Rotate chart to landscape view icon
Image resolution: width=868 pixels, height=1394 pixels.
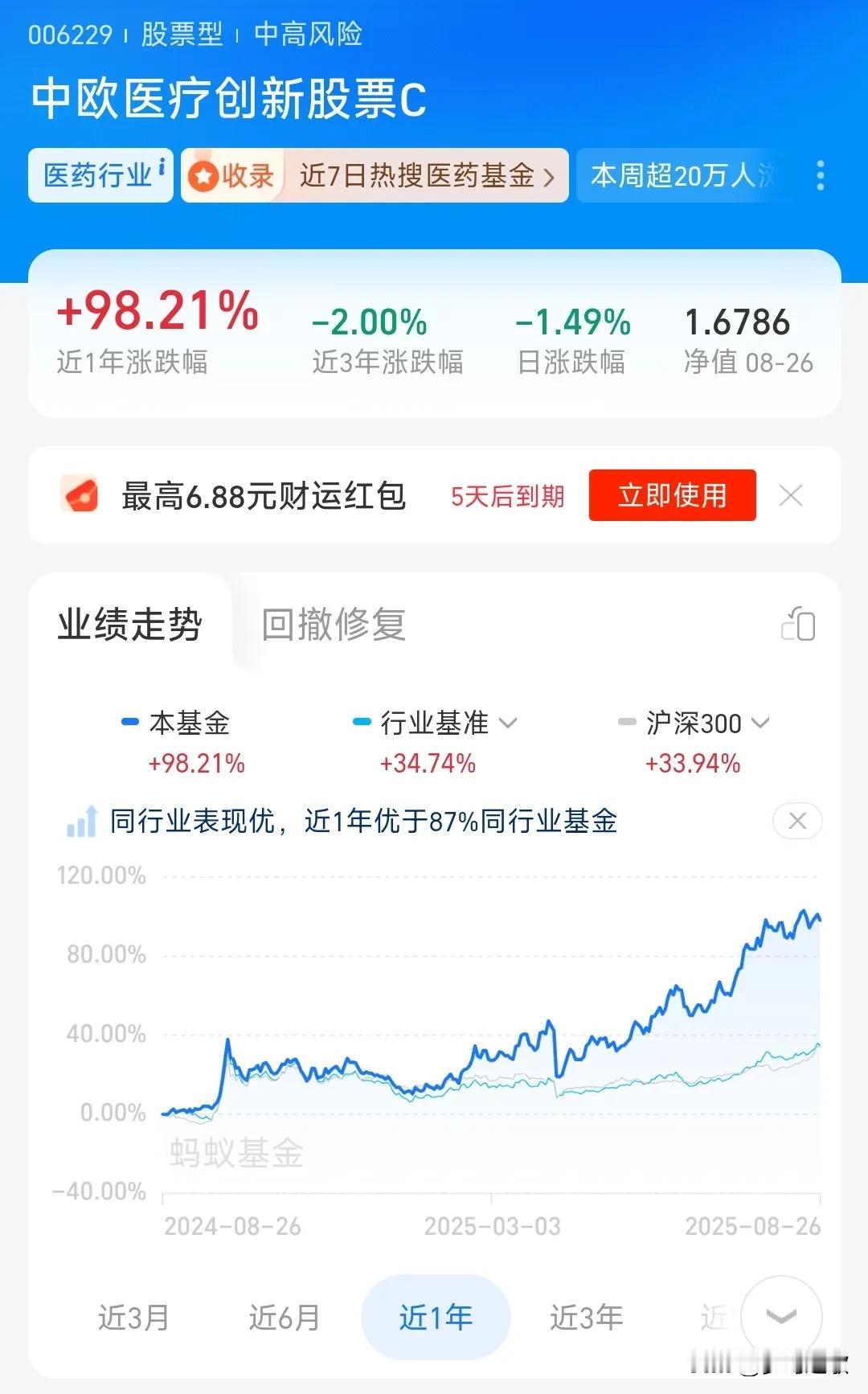click(798, 624)
